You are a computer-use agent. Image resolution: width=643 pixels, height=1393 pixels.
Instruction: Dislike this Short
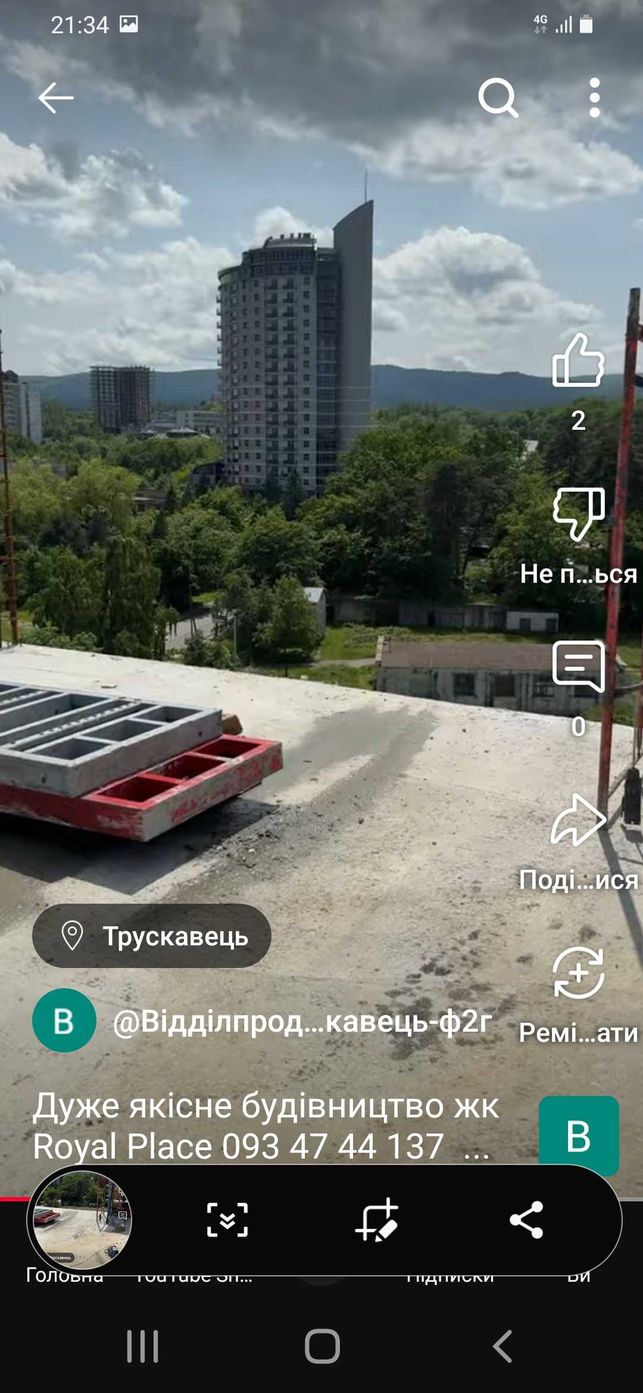[579, 514]
